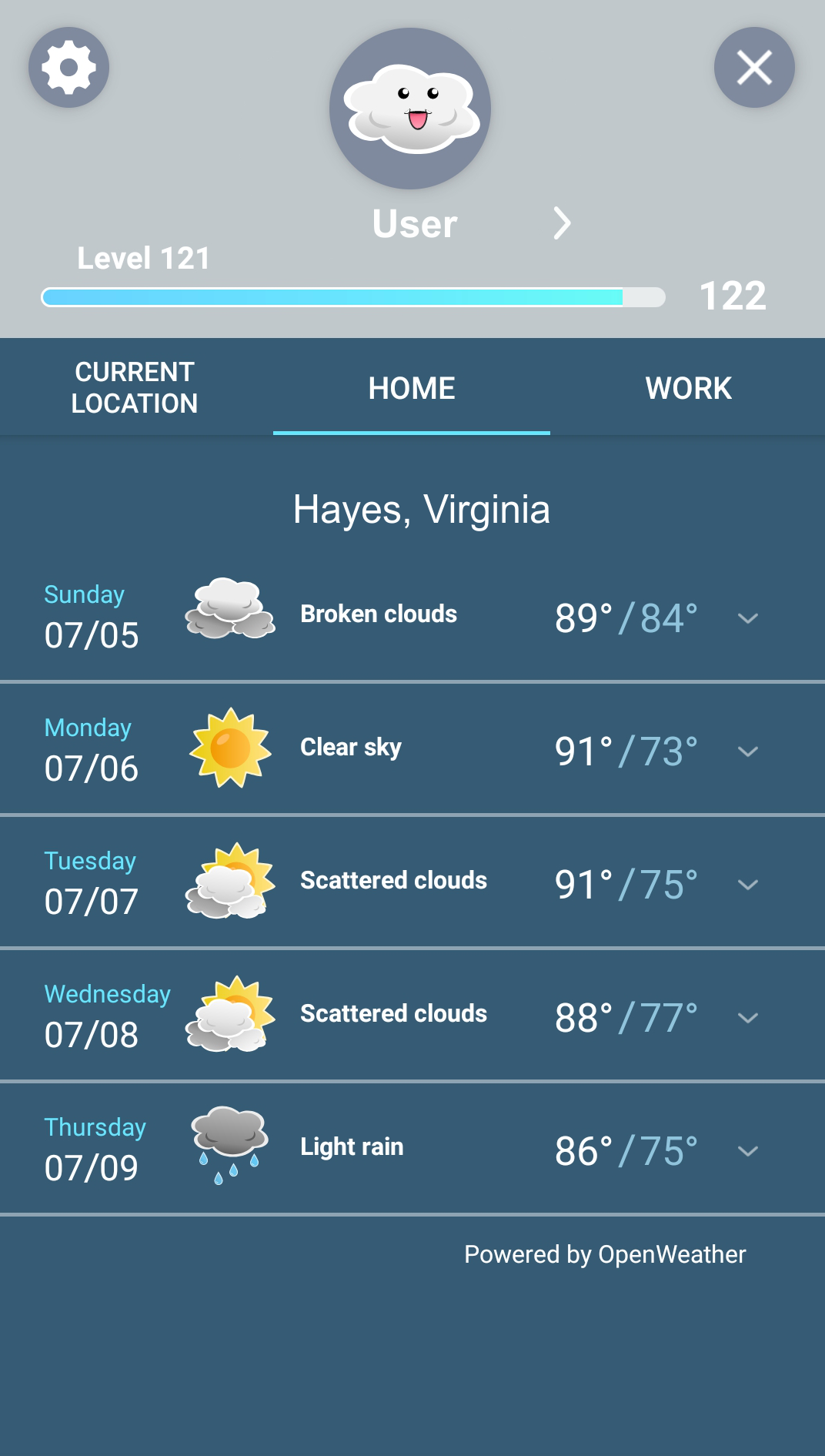Expand Wednesday 07/08 forecast details
The height and width of the screenshot is (1456, 825).
point(748,1018)
